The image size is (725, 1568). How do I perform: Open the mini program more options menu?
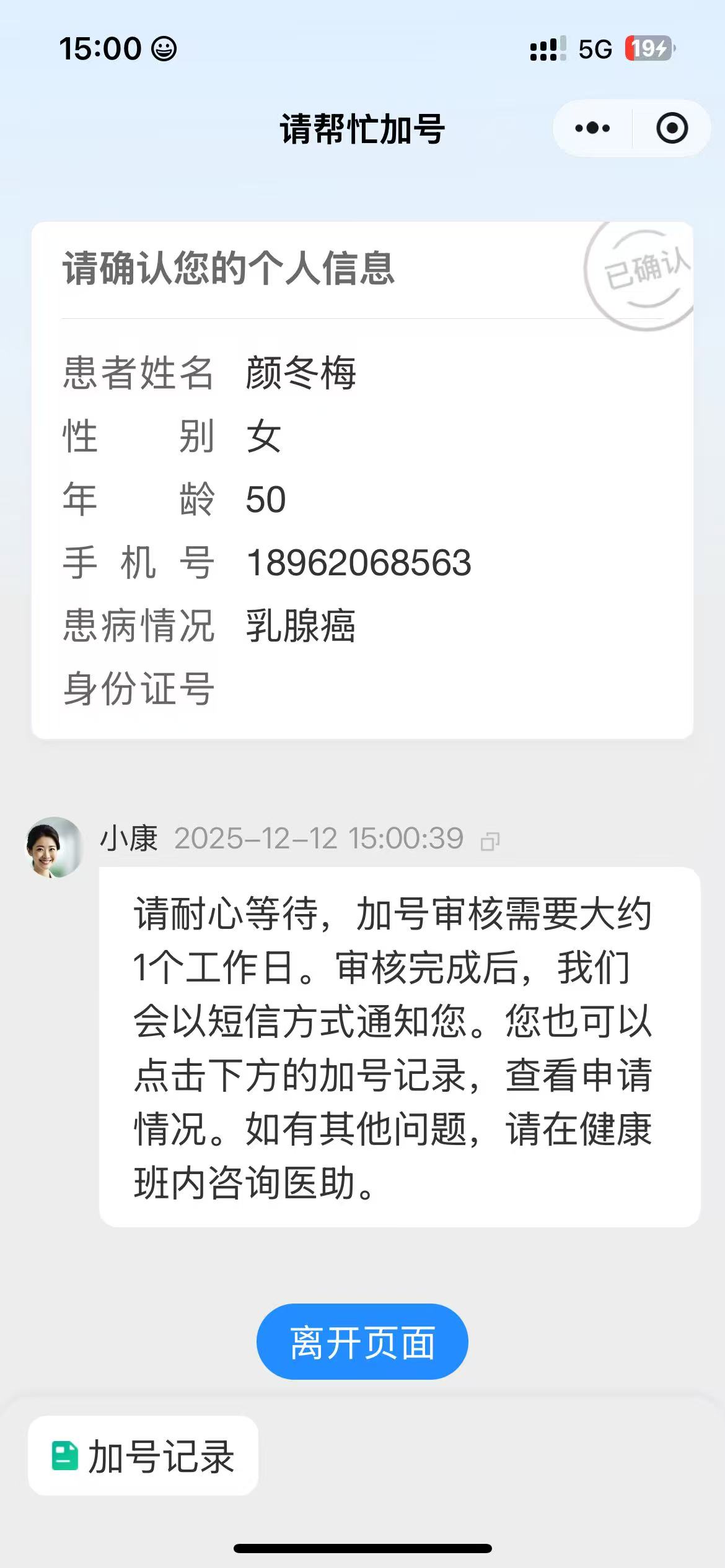click(x=592, y=128)
